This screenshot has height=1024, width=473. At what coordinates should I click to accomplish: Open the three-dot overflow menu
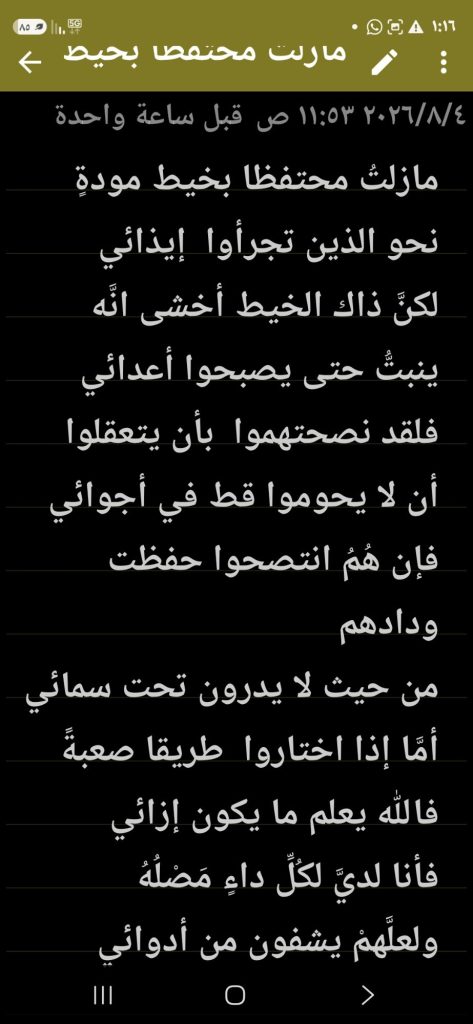click(x=444, y=62)
